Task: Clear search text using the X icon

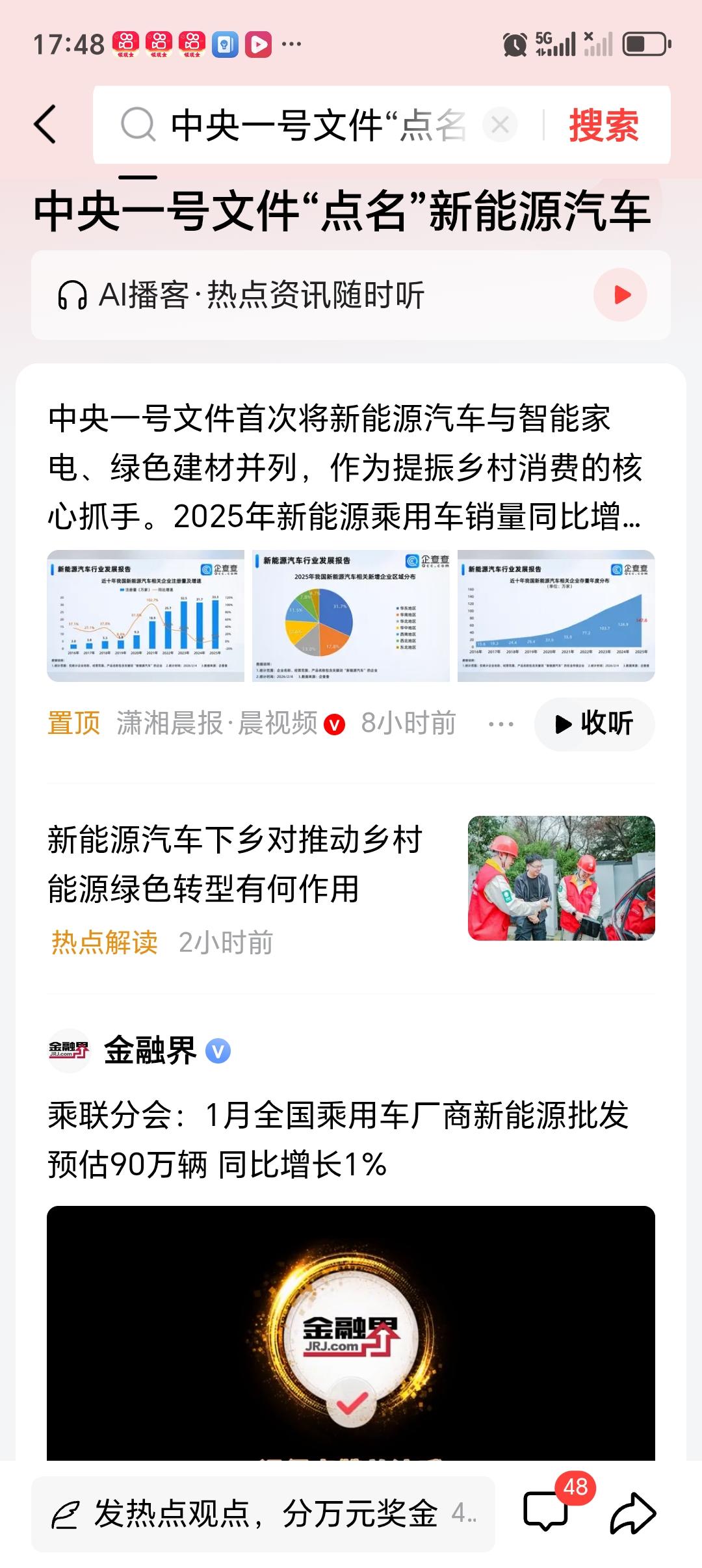Action: 499,124
